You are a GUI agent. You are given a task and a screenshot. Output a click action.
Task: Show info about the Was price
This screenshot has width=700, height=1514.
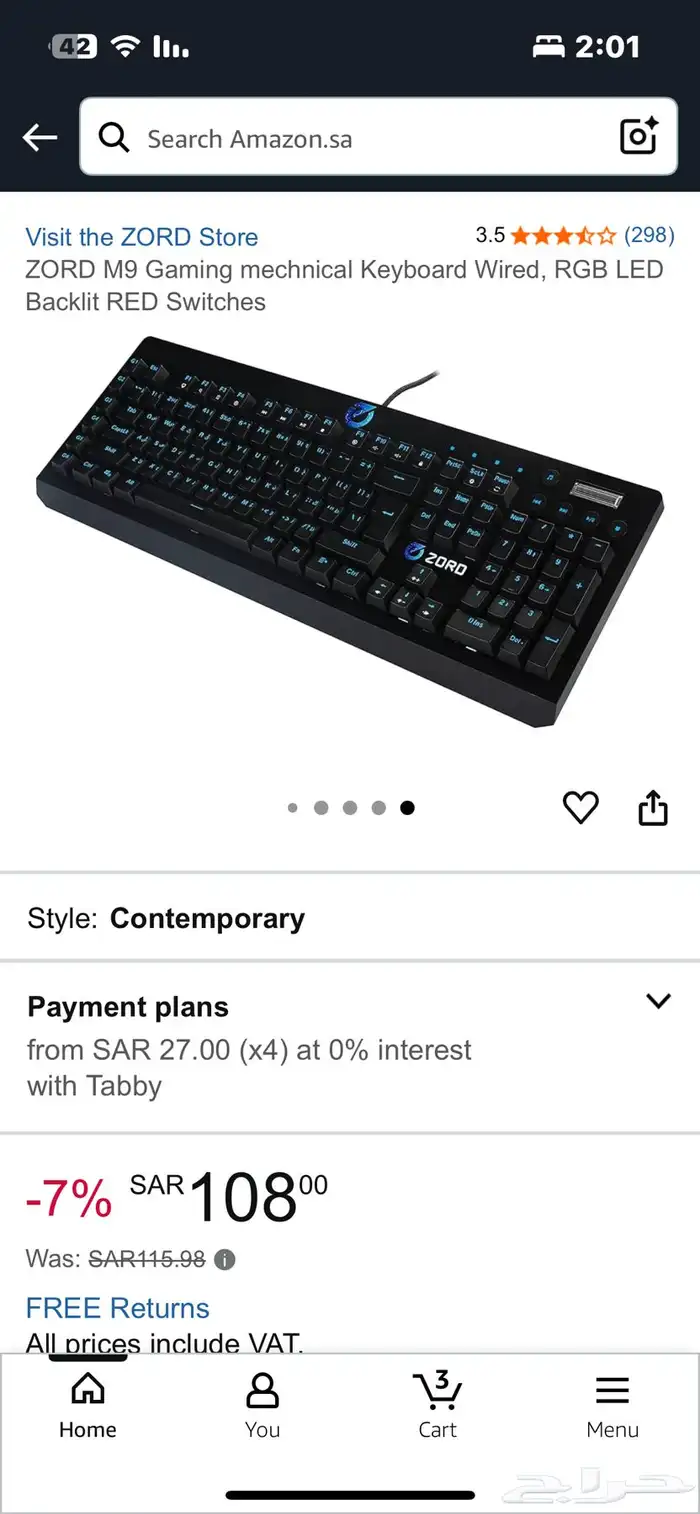coord(225,1259)
